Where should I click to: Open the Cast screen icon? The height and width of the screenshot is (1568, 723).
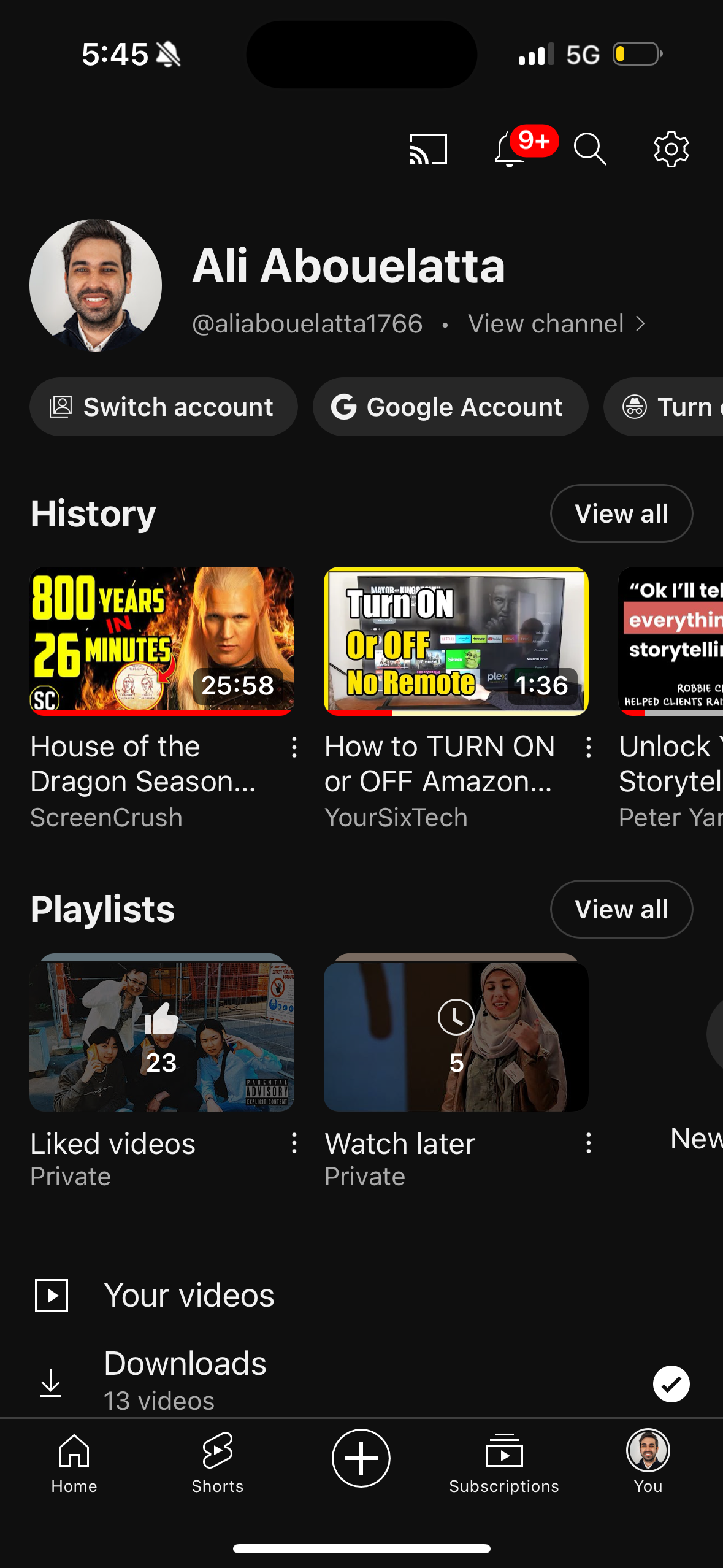point(429,149)
